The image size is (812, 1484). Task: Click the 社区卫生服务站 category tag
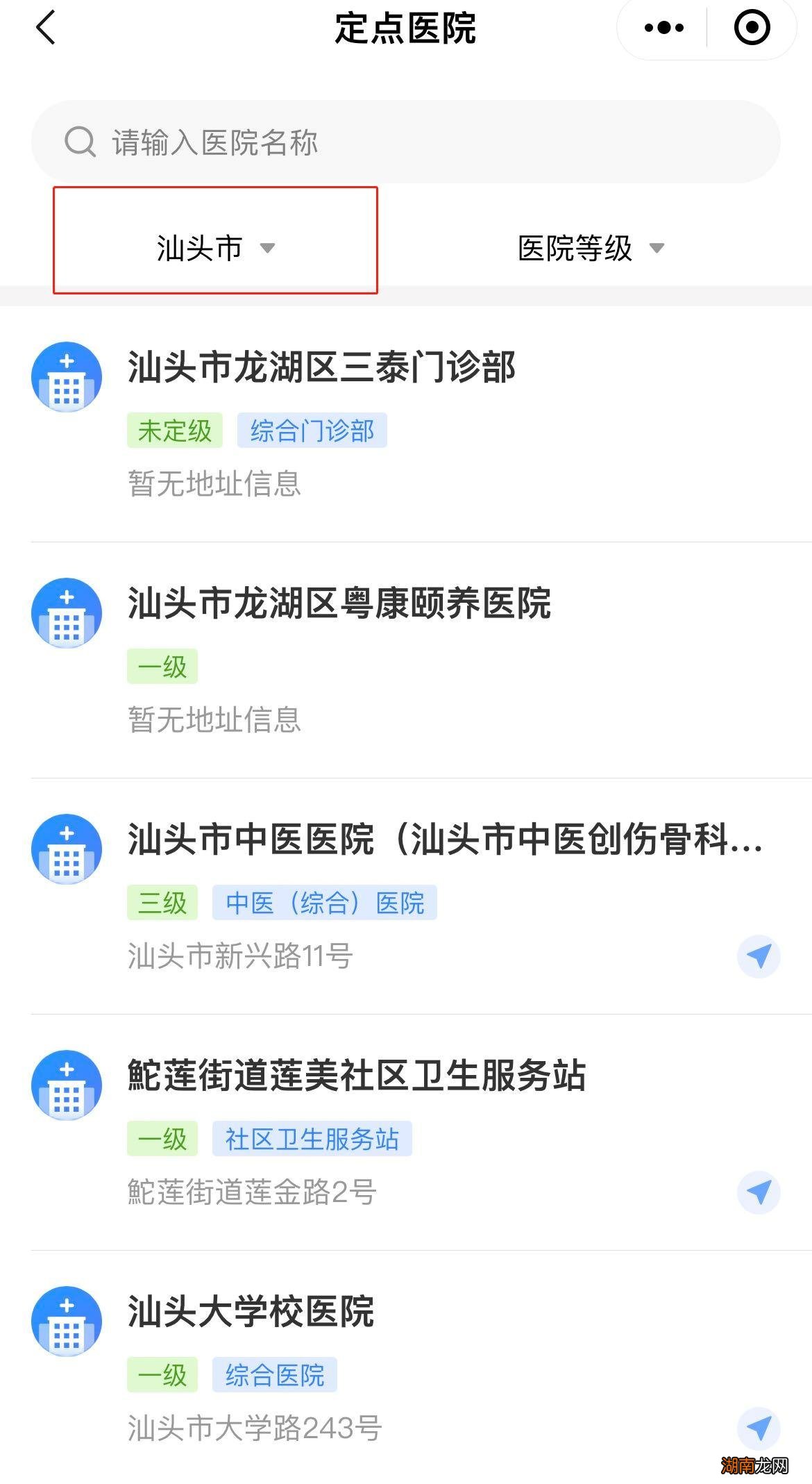pyautogui.click(x=312, y=1138)
